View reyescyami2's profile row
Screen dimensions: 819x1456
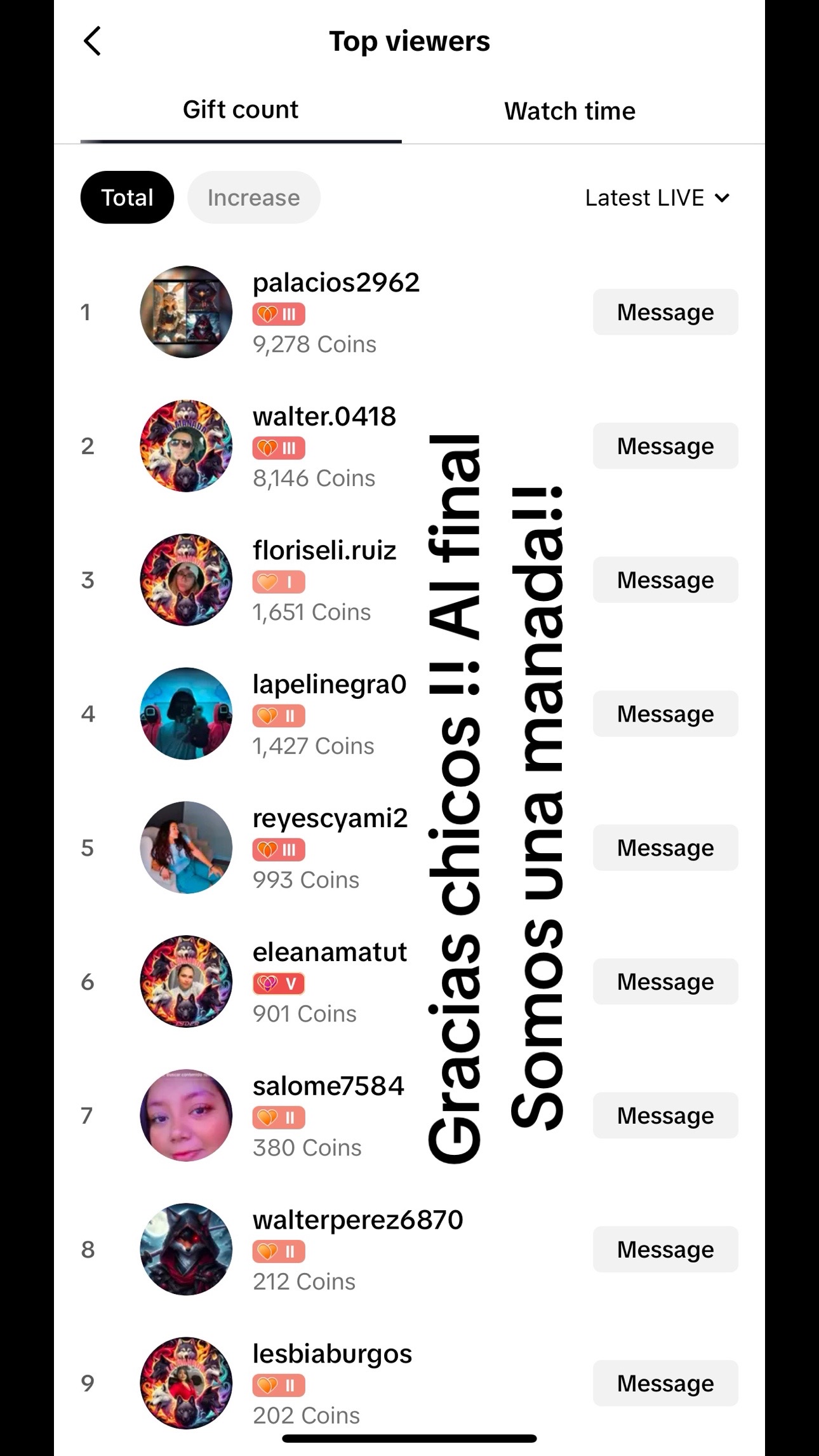[x=409, y=848]
